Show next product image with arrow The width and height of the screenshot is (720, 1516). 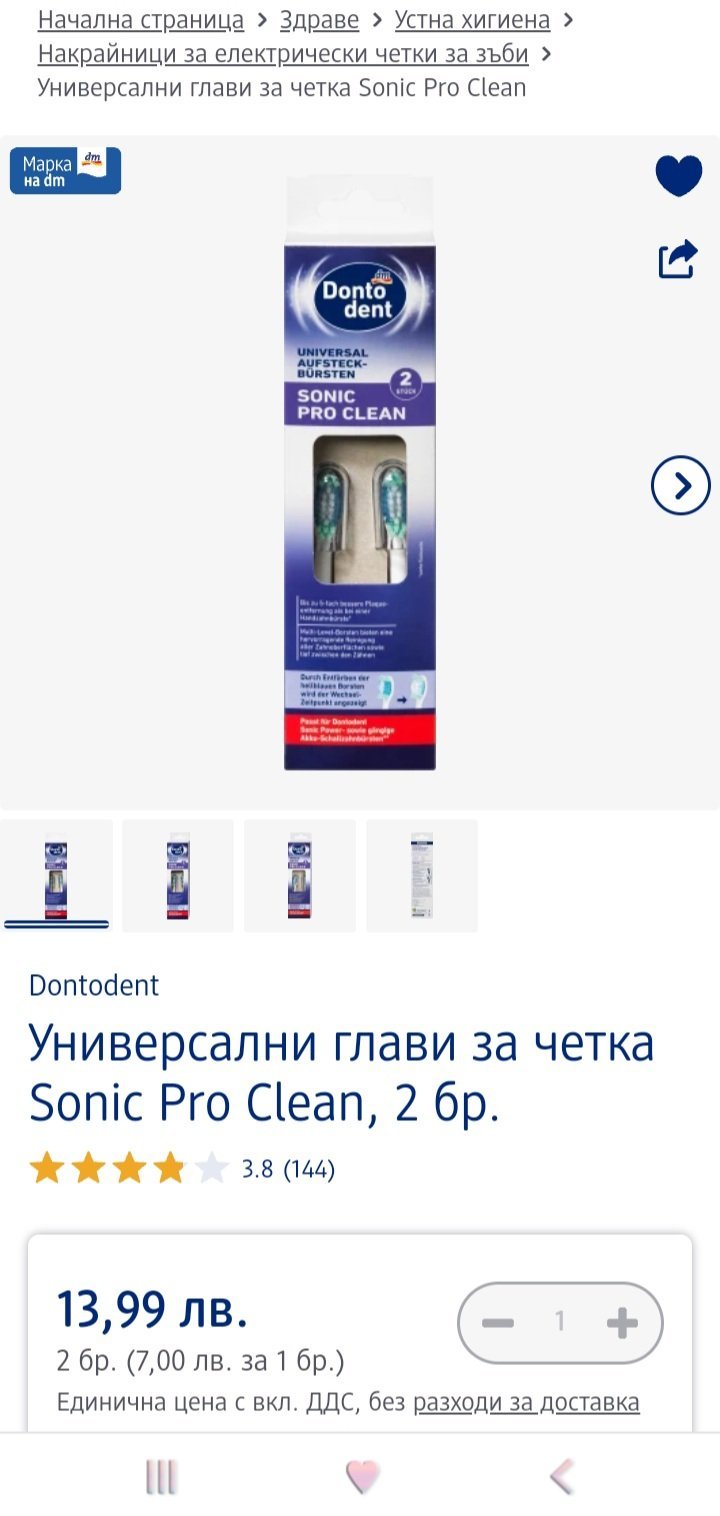tap(680, 486)
